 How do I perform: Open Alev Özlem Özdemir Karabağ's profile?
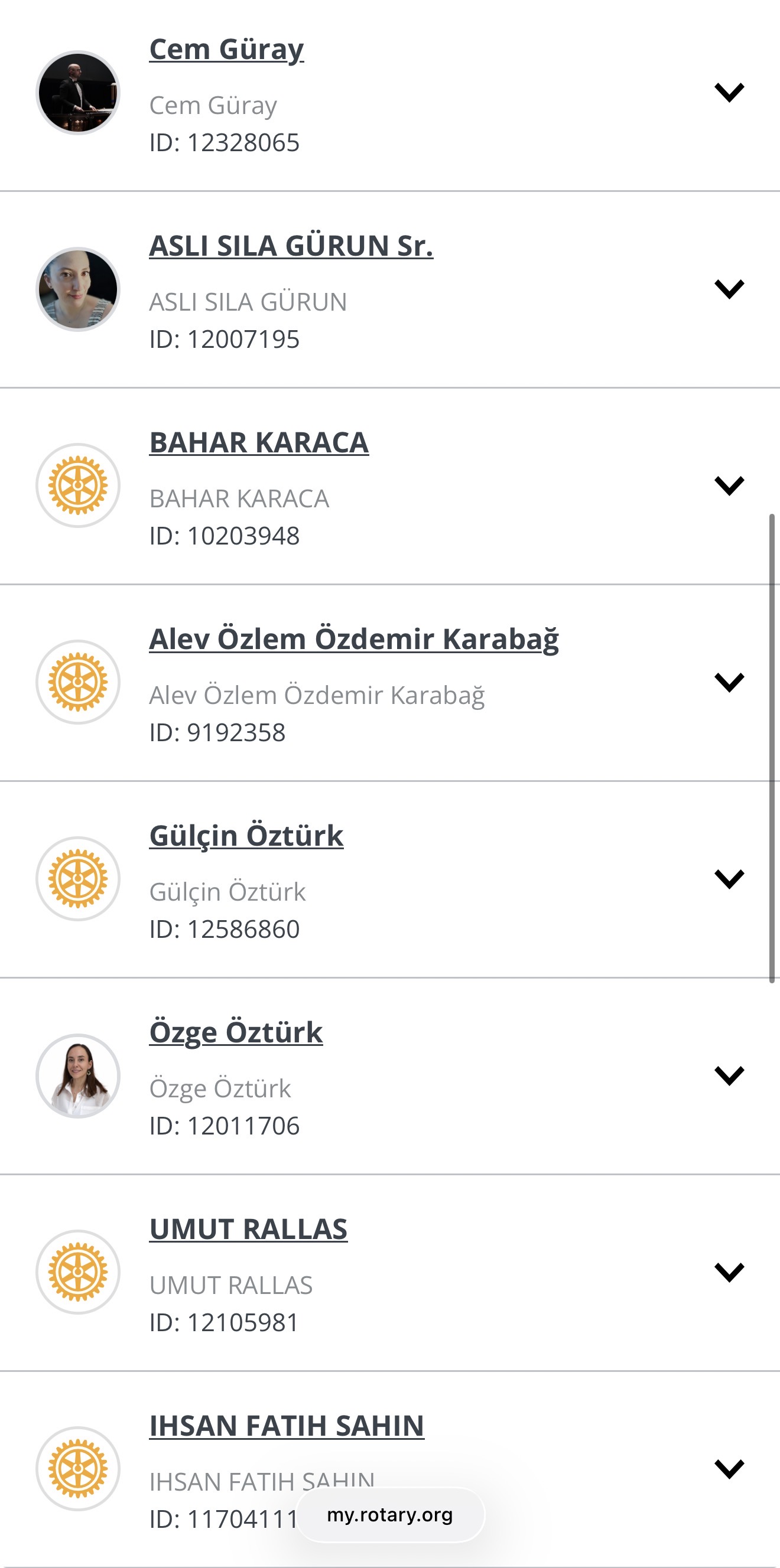354,639
